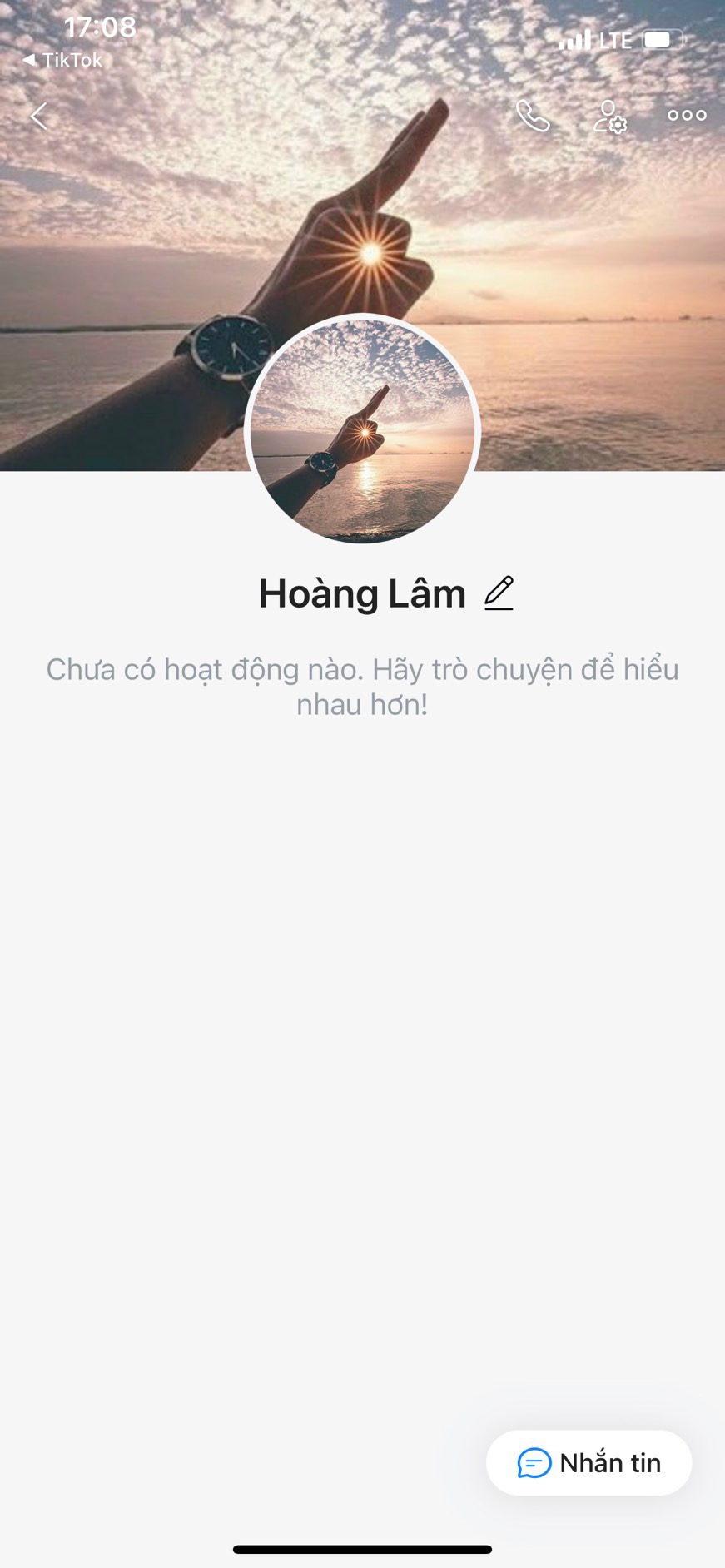Open the friend settings icon
Screen dimensions: 725x1568
pos(609,117)
